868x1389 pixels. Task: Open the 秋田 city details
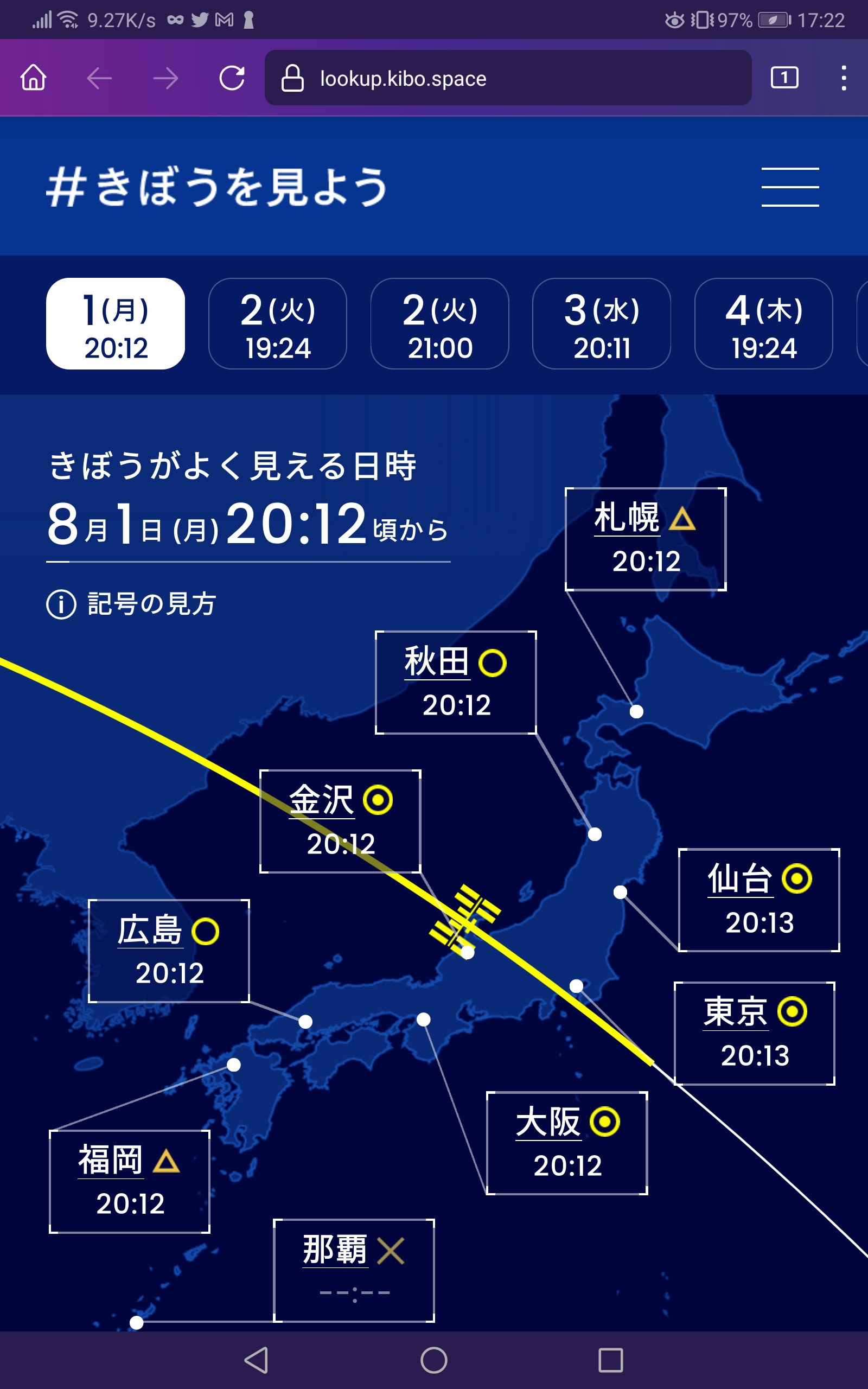(x=456, y=683)
